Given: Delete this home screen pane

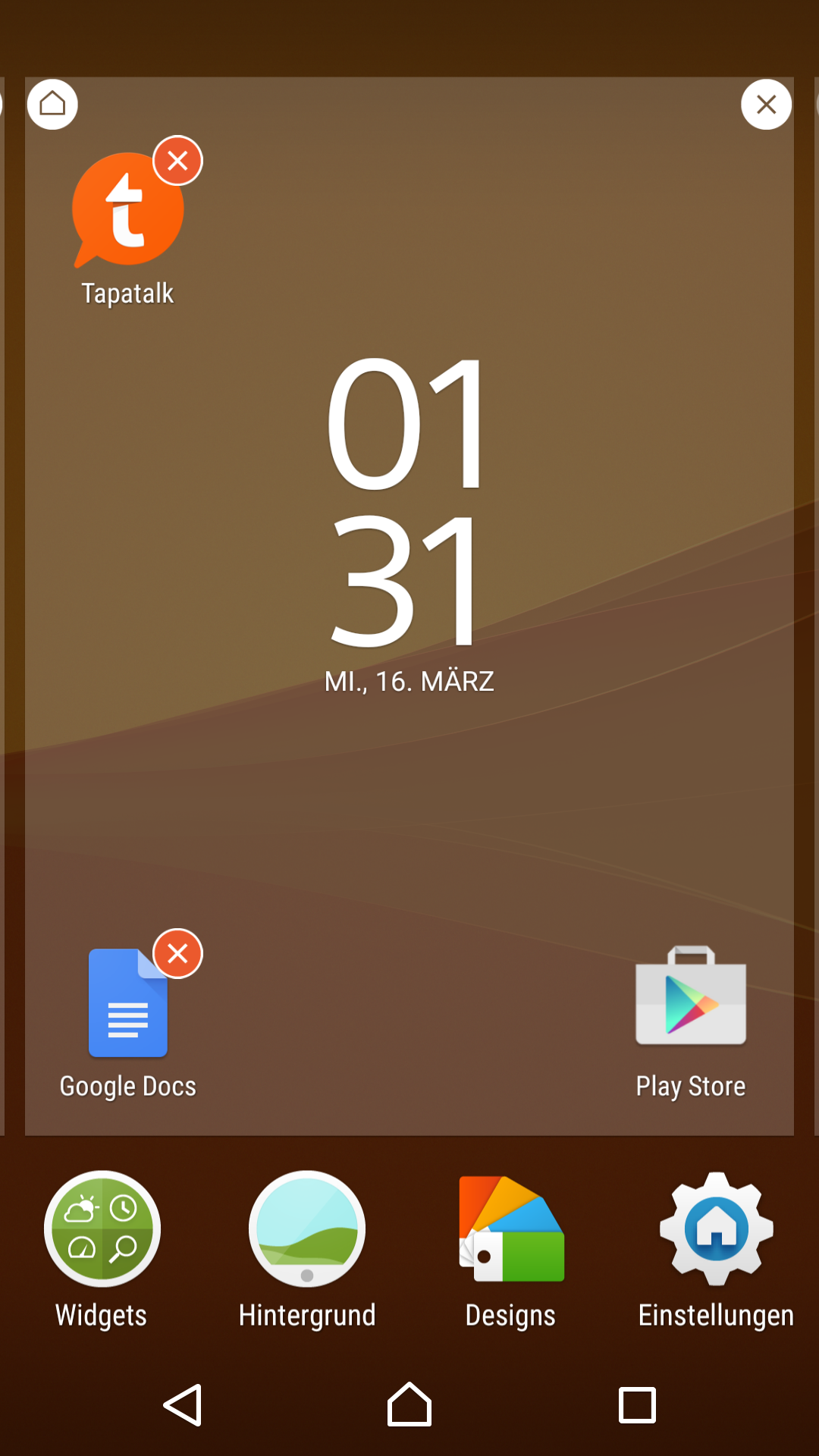Looking at the screenshot, I should pos(766,104).
